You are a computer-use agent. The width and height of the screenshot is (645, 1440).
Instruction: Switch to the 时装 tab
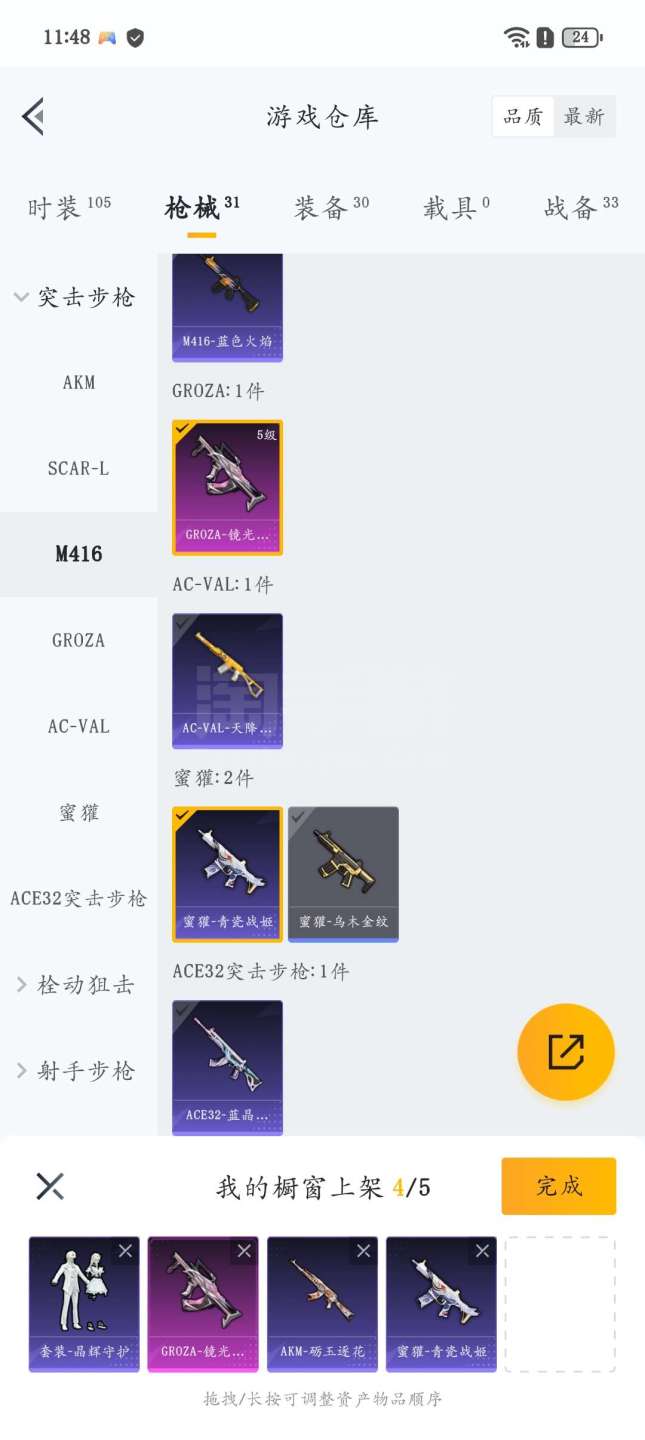[x=68, y=207]
